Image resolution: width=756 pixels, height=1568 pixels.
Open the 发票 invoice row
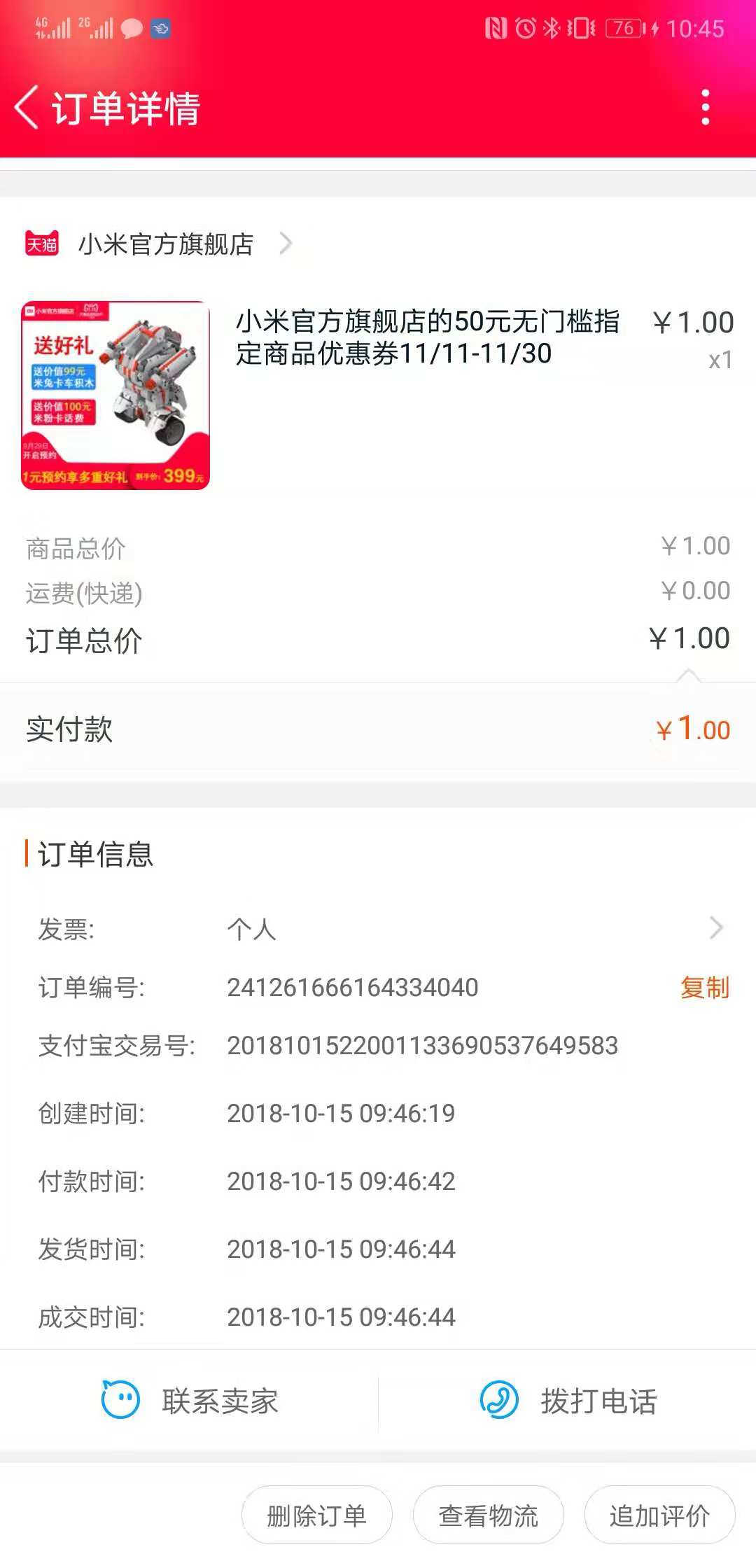378,930
